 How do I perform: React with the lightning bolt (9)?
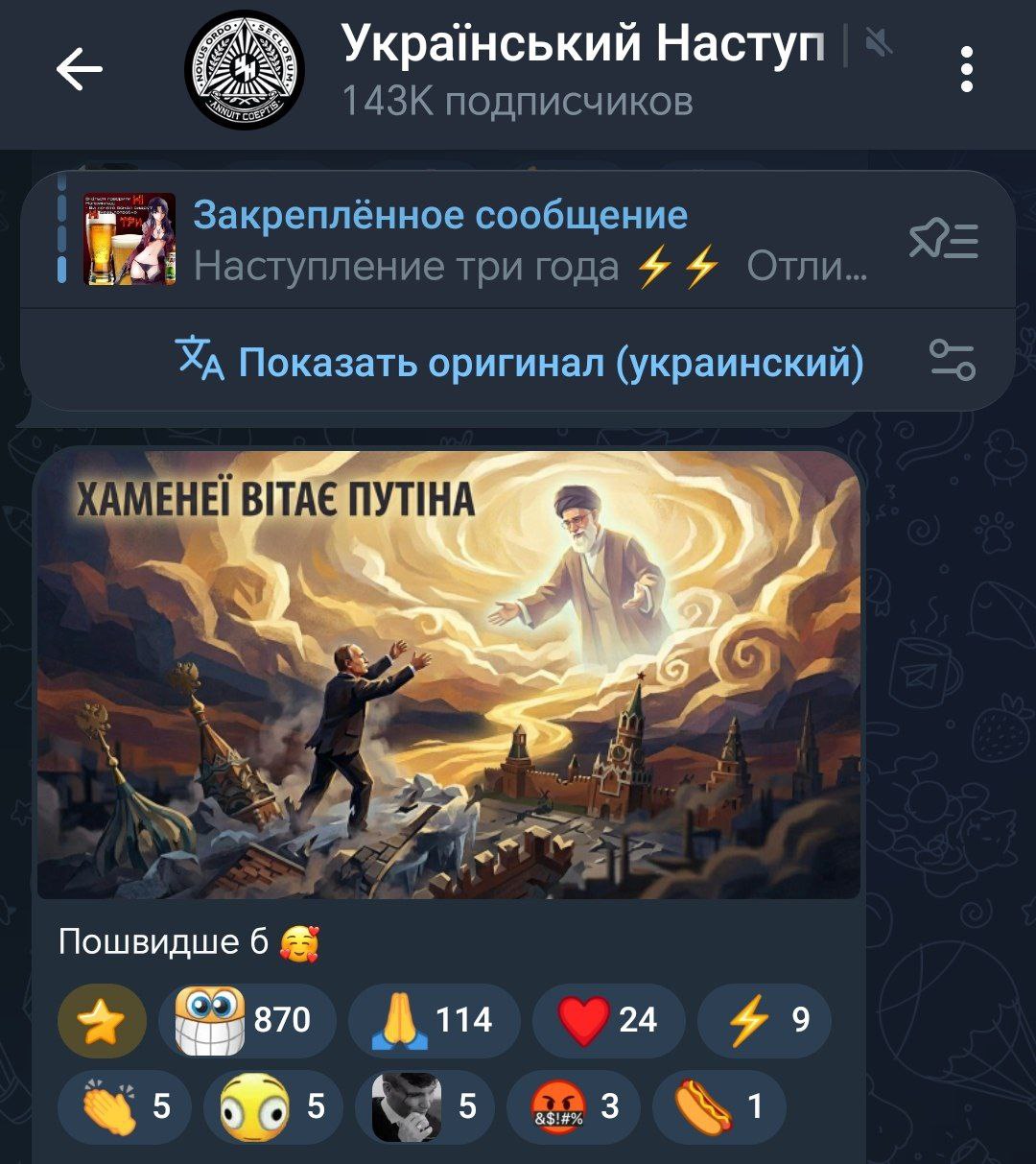pyautogui.click(x=764, y=1020)
